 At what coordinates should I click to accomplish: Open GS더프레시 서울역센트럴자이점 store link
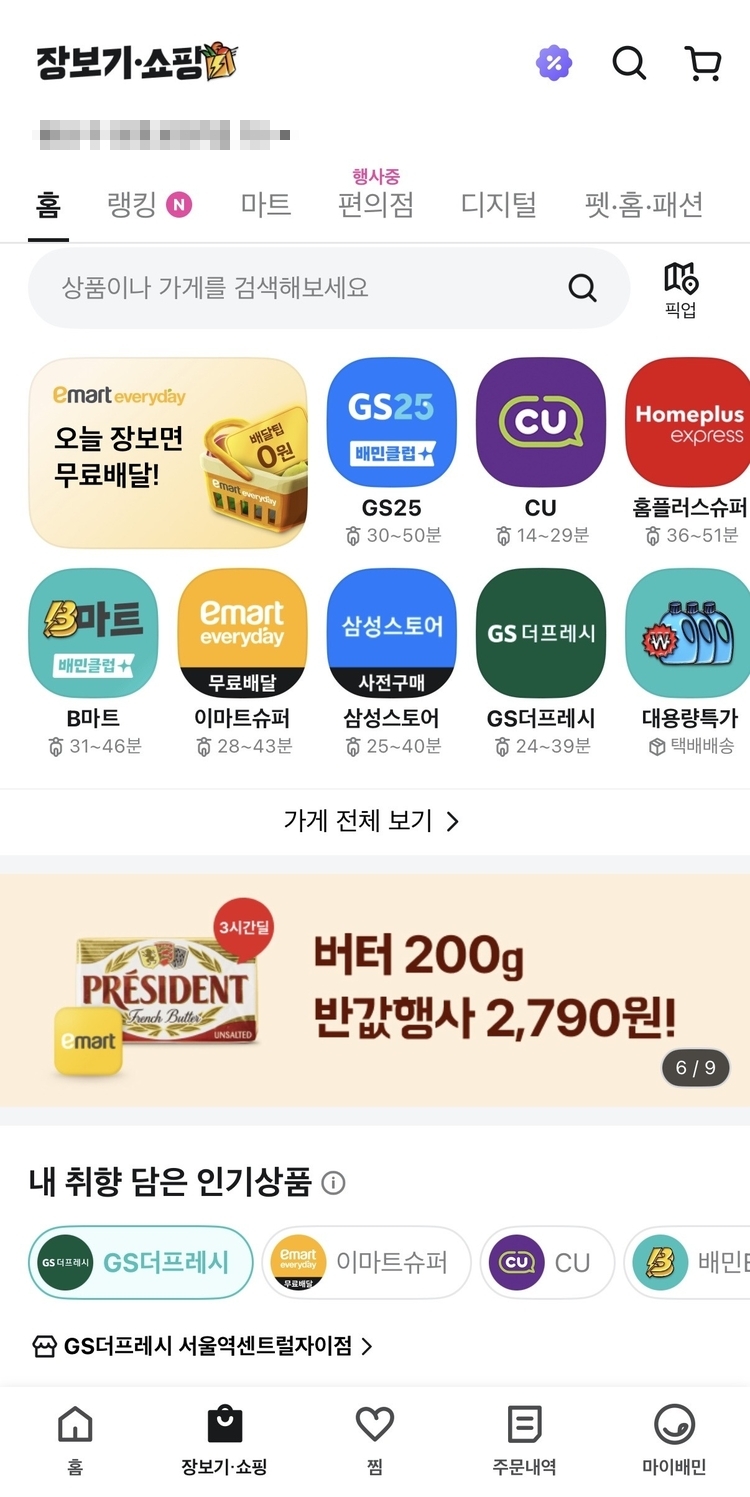coord(203,1346)
